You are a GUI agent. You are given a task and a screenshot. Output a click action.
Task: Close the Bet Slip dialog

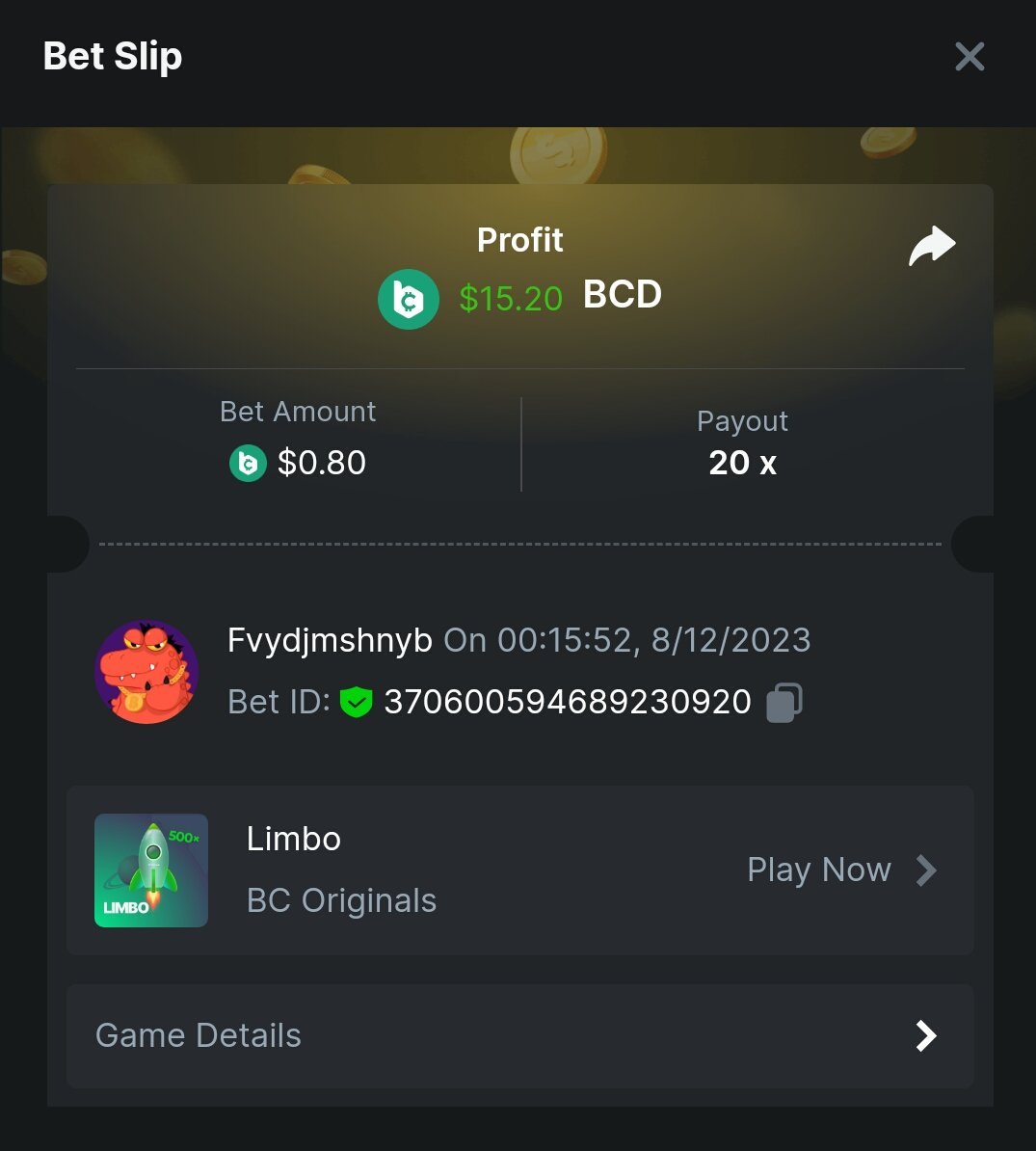pyautogui.click(x=969, y=57)
